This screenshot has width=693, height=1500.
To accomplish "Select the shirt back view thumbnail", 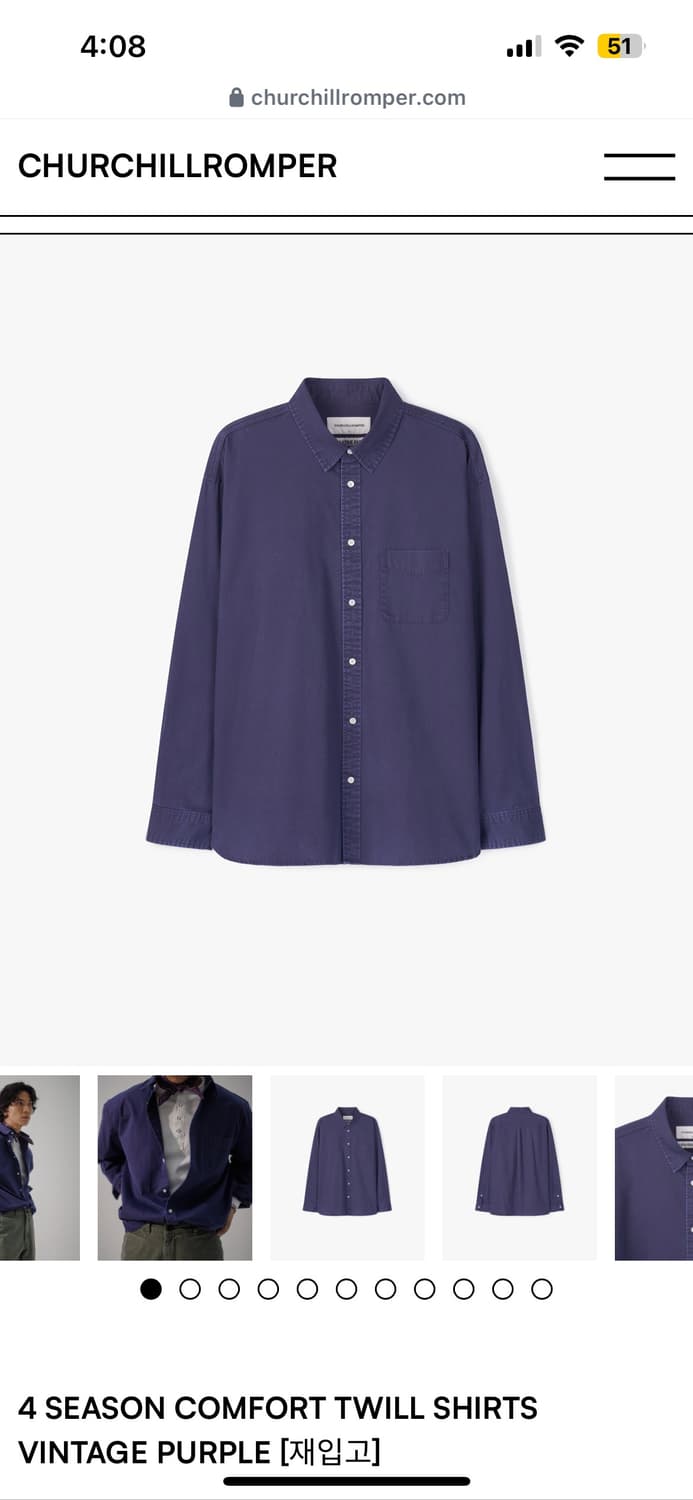I will [519, 1167].
